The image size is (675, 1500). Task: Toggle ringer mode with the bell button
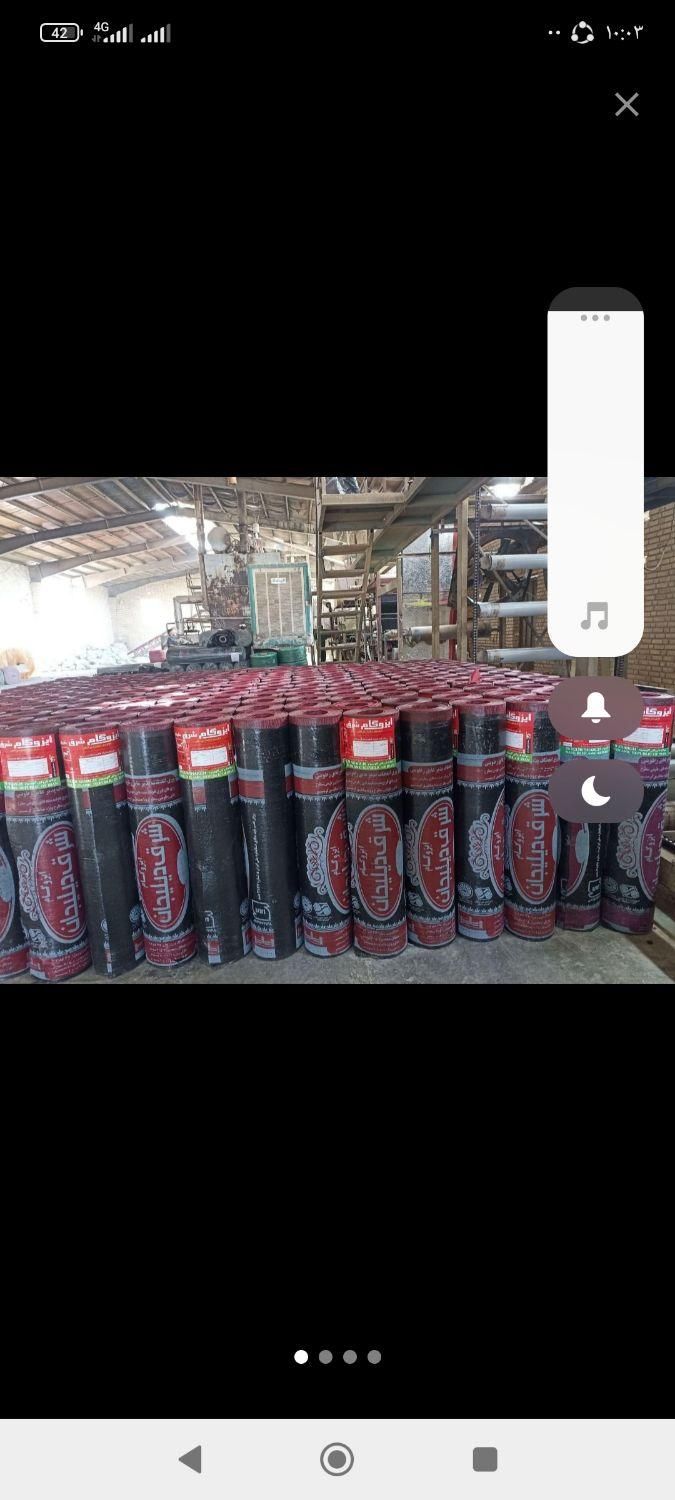point(595,708)
